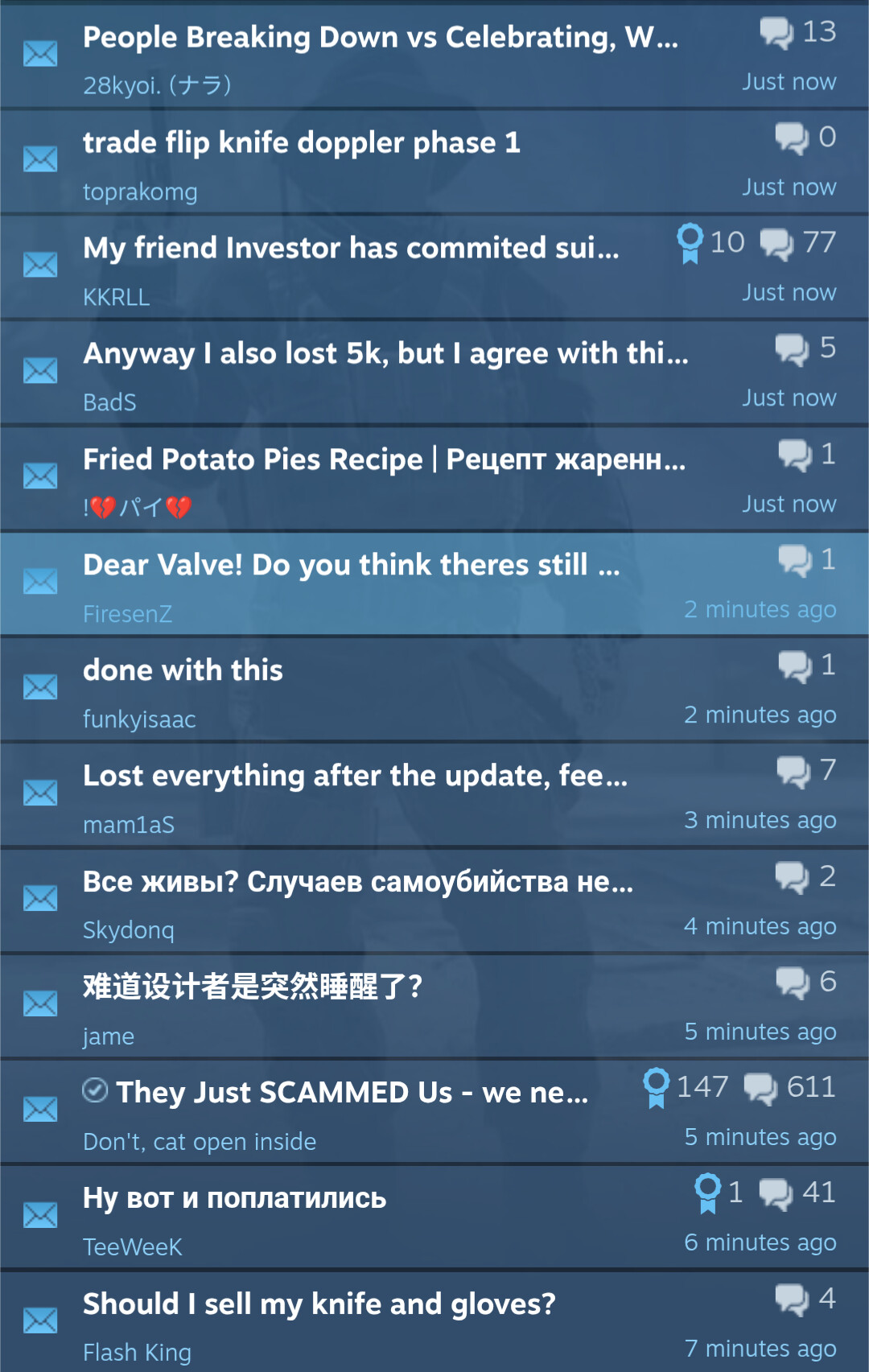869x1372 pixels.
Task: Open 'They Just SCAMMED Us' thread
Action: pos(352,1093)
